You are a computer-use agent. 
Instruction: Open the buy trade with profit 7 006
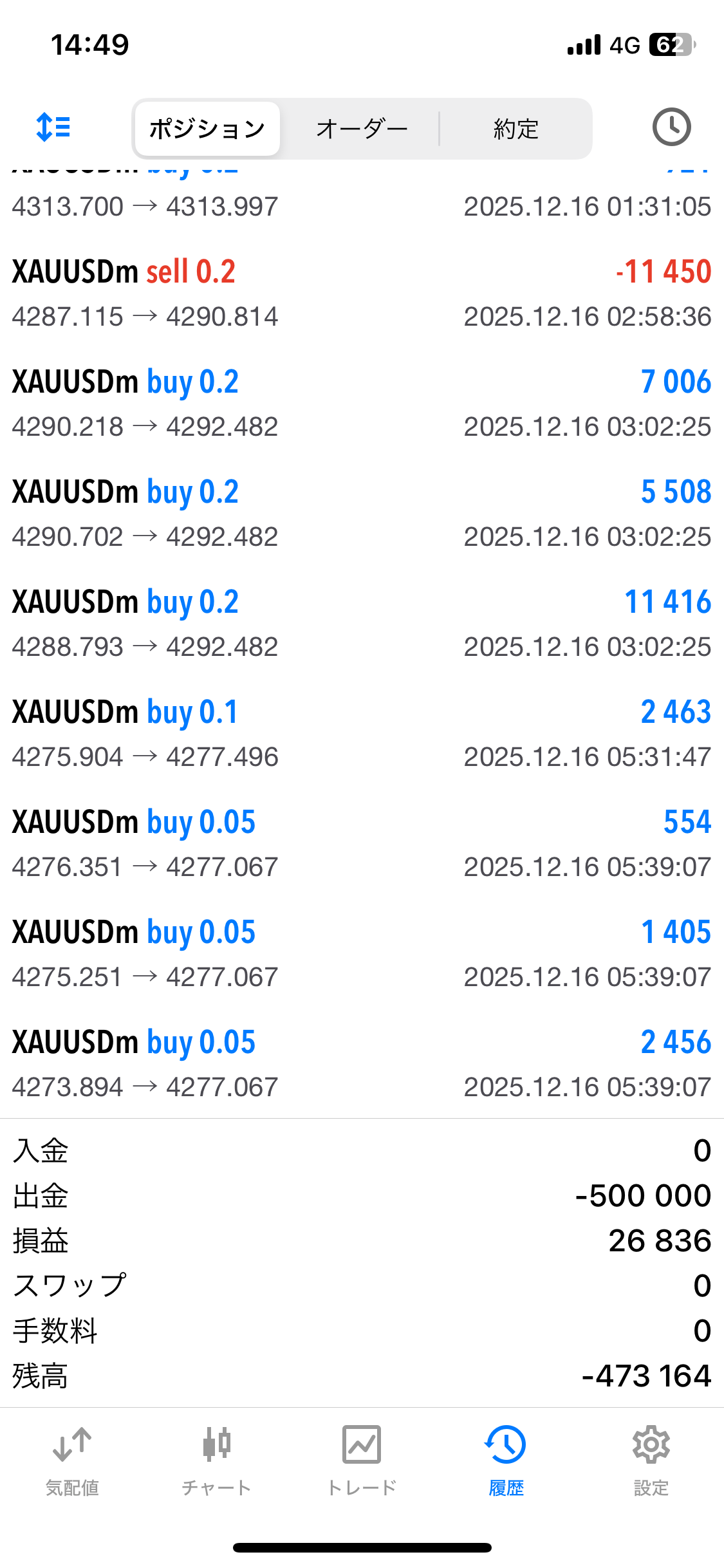[x=362, y=404]
